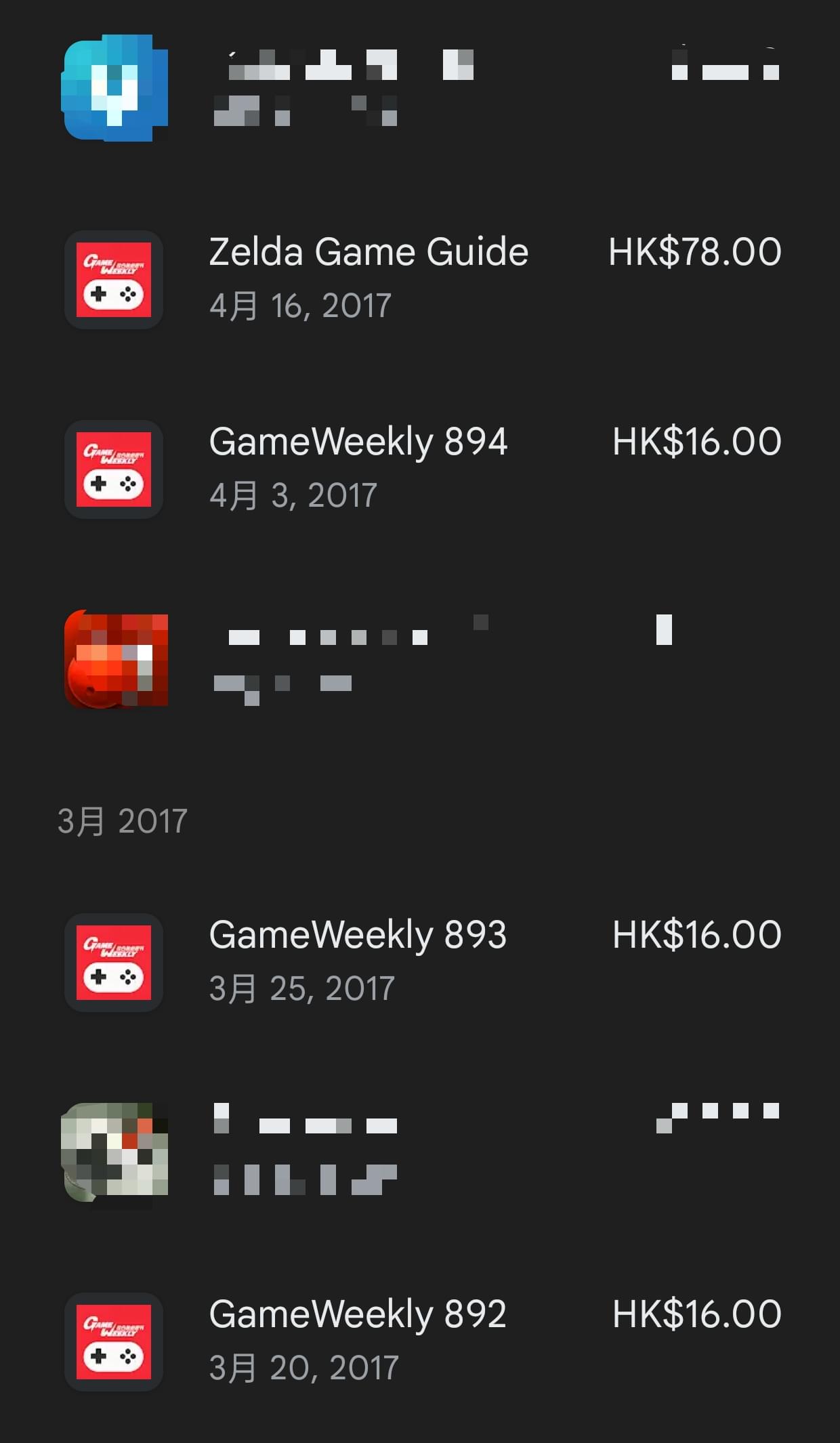Open the GameWeekly 894 purchase entry
Screen dimensions: 840x1443
tap(420, 468)
